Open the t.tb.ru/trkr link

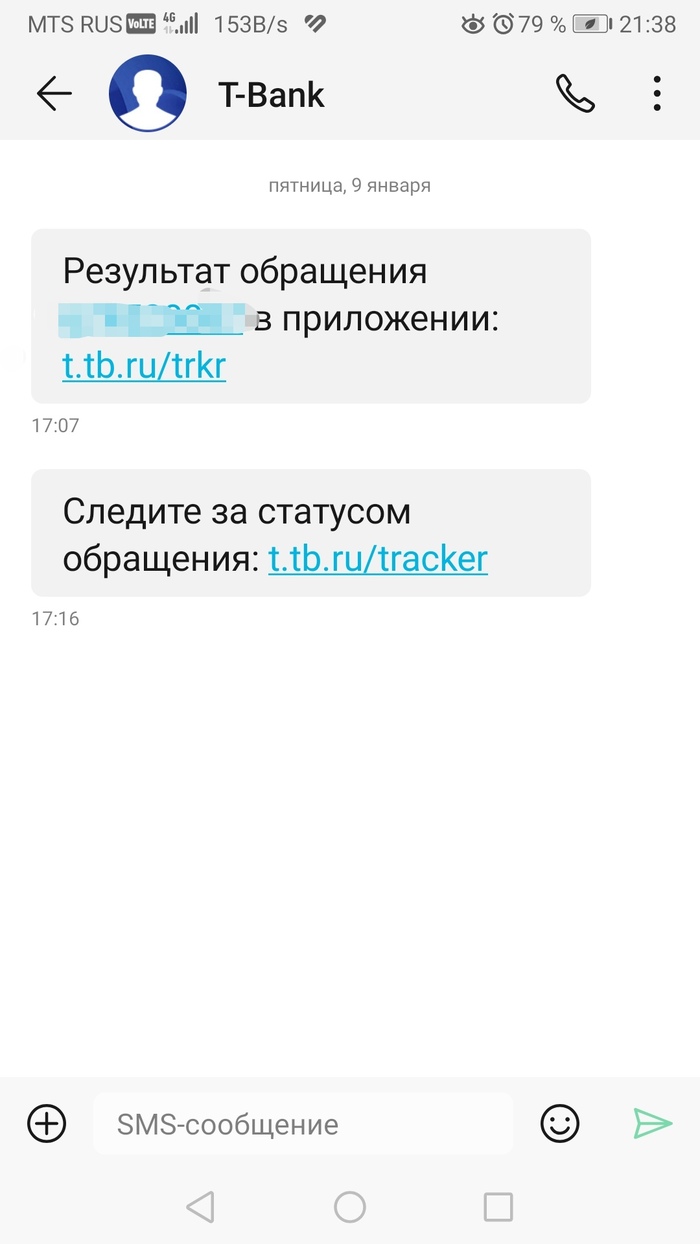[144, 366]
